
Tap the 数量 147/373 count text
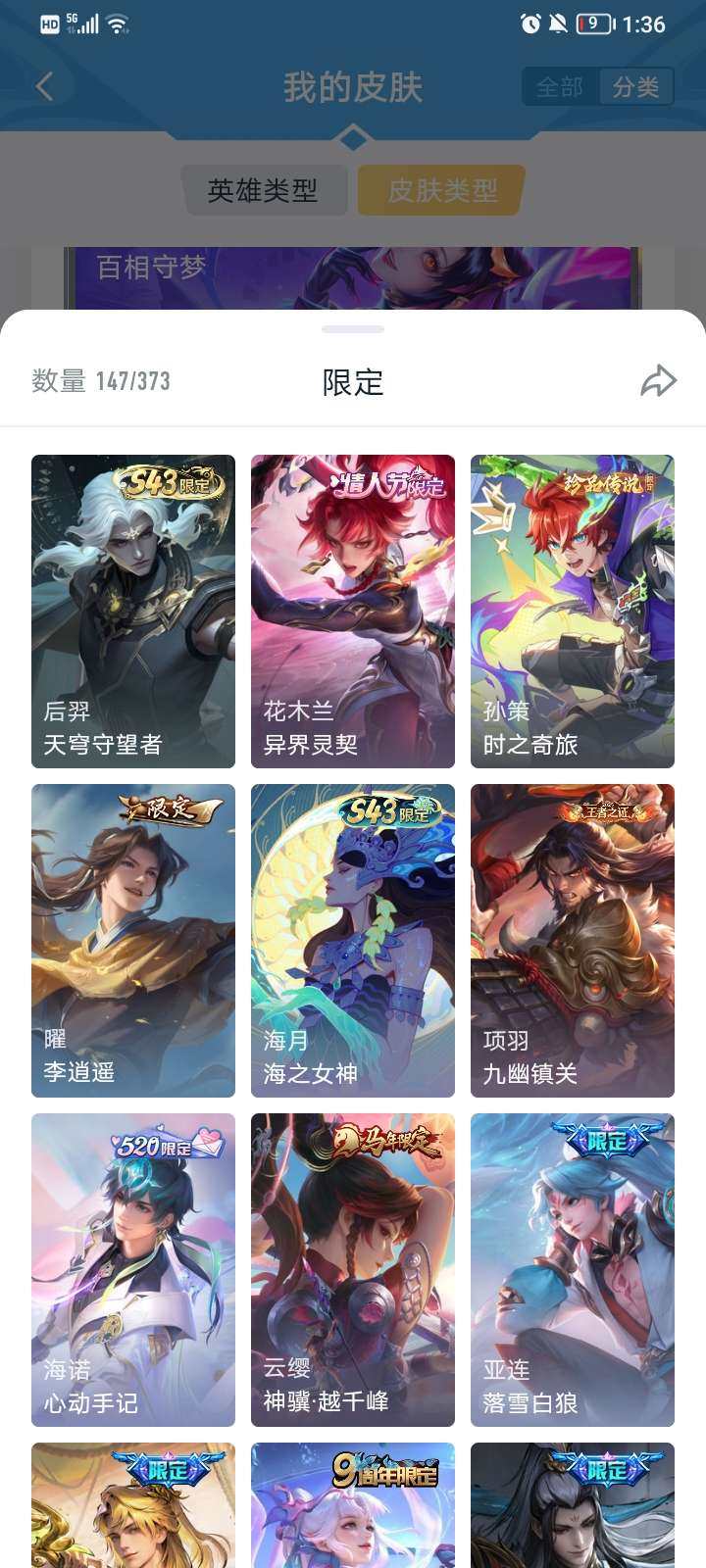[x=98, y=381]
